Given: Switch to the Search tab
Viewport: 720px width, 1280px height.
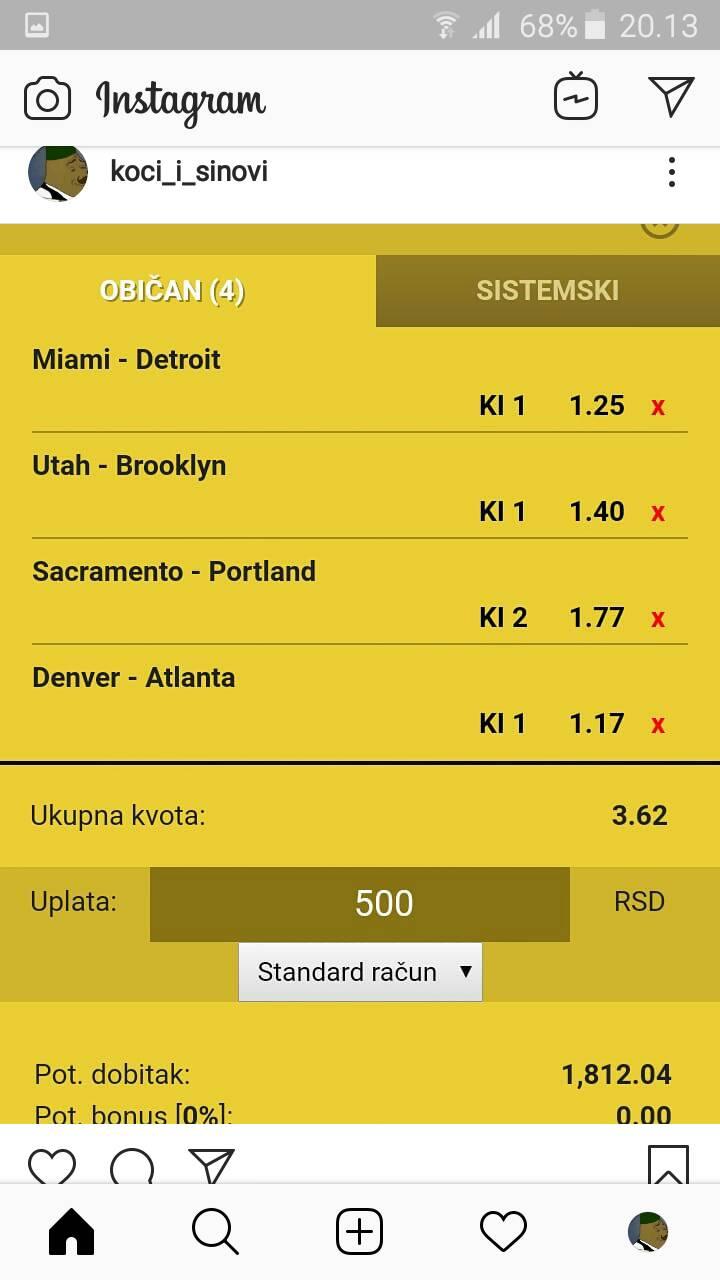Looking at the screenshot, I should tap(215, 1231).
